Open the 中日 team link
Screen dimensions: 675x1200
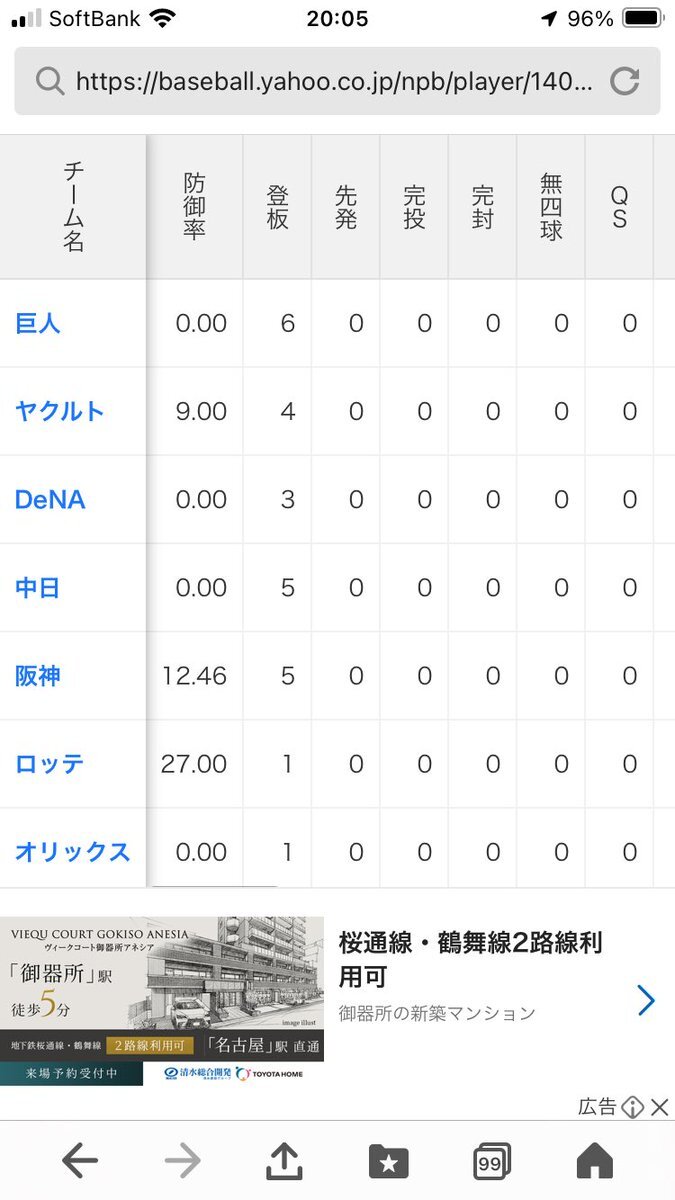[x=38, y=587]
